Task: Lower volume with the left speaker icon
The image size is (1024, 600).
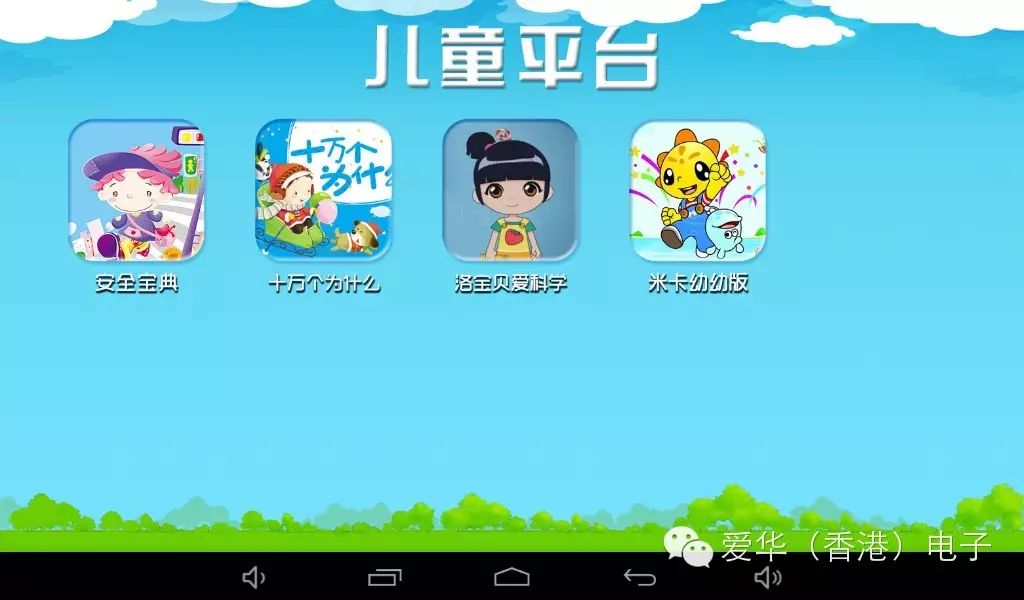Action: click(x=254, y=577)
